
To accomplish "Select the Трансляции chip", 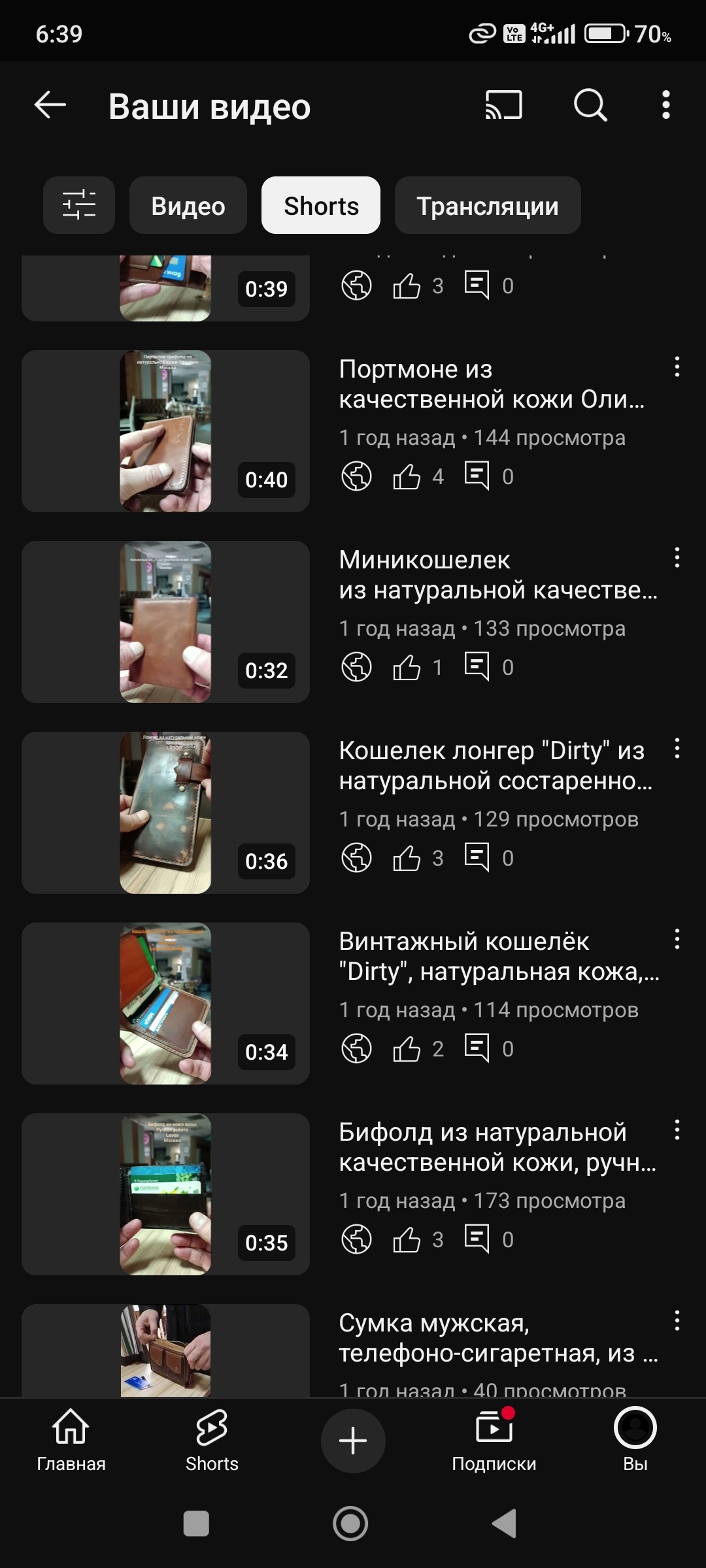I will (x=488, y=205).
